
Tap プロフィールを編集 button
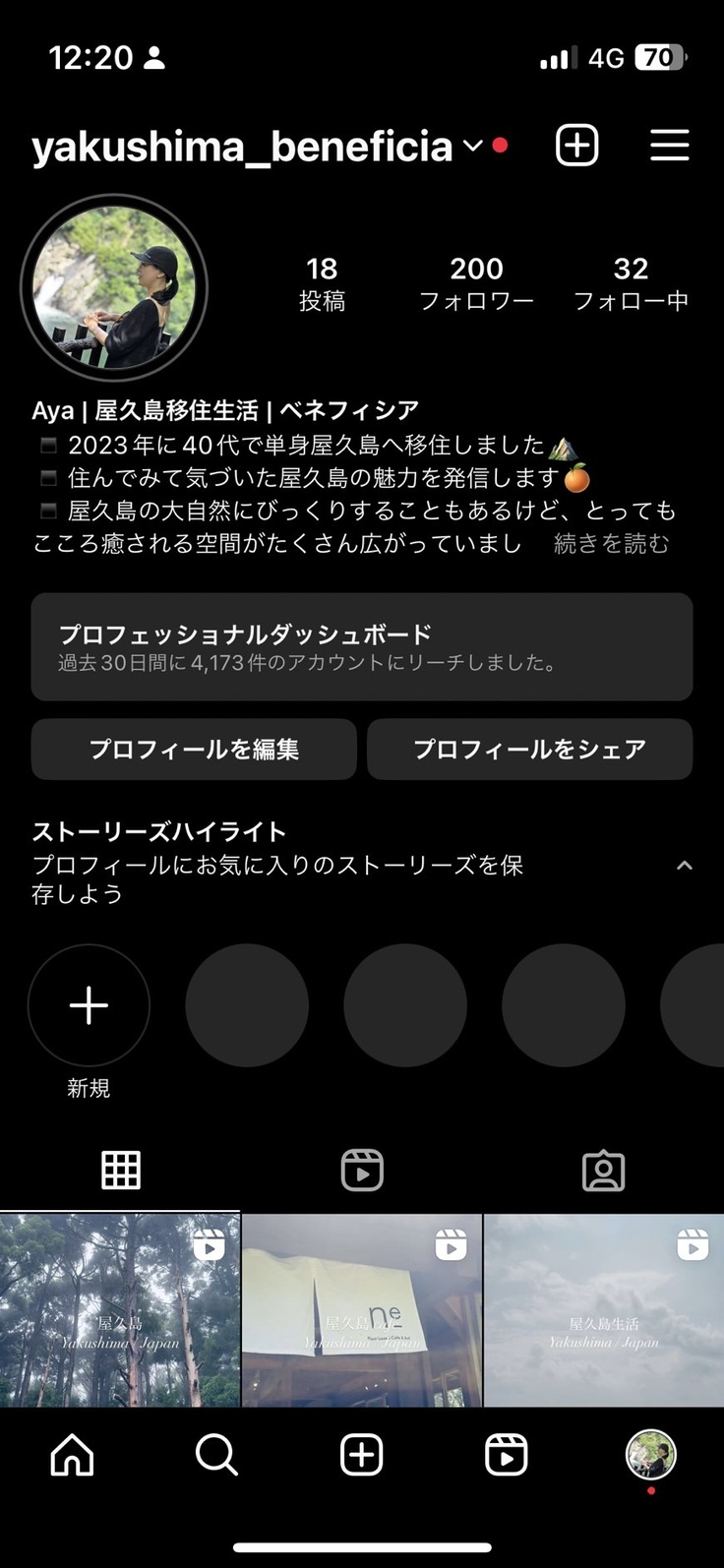(x=194, y=749)
